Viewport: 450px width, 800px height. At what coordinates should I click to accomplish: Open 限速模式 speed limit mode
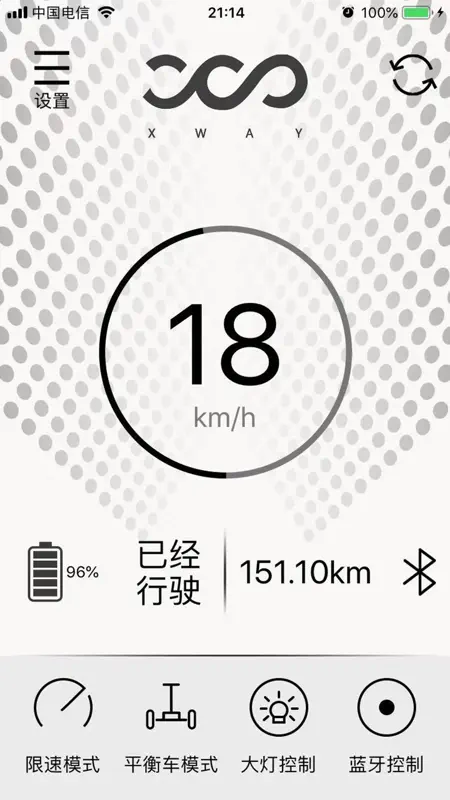[63, 725]
